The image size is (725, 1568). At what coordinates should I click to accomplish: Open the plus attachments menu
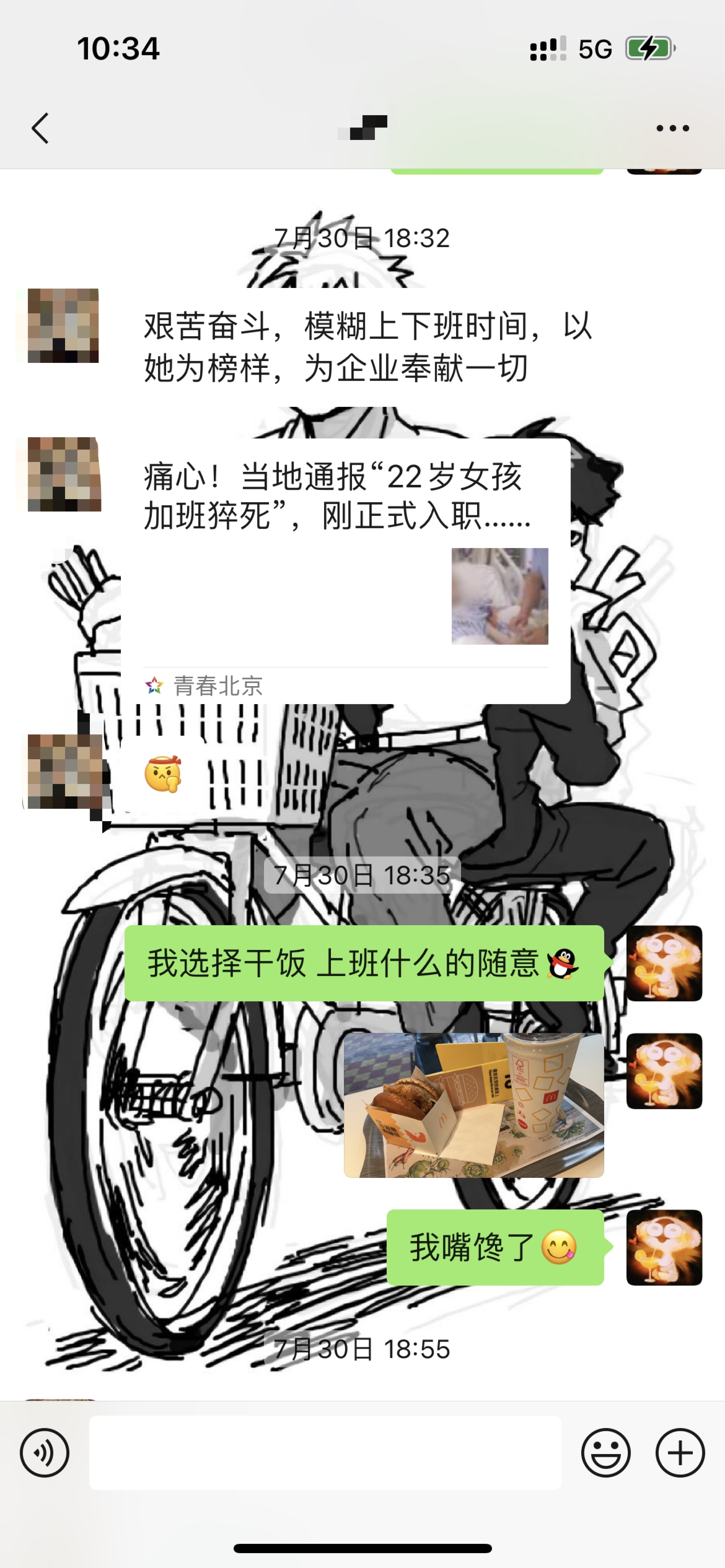[680, 1452]
